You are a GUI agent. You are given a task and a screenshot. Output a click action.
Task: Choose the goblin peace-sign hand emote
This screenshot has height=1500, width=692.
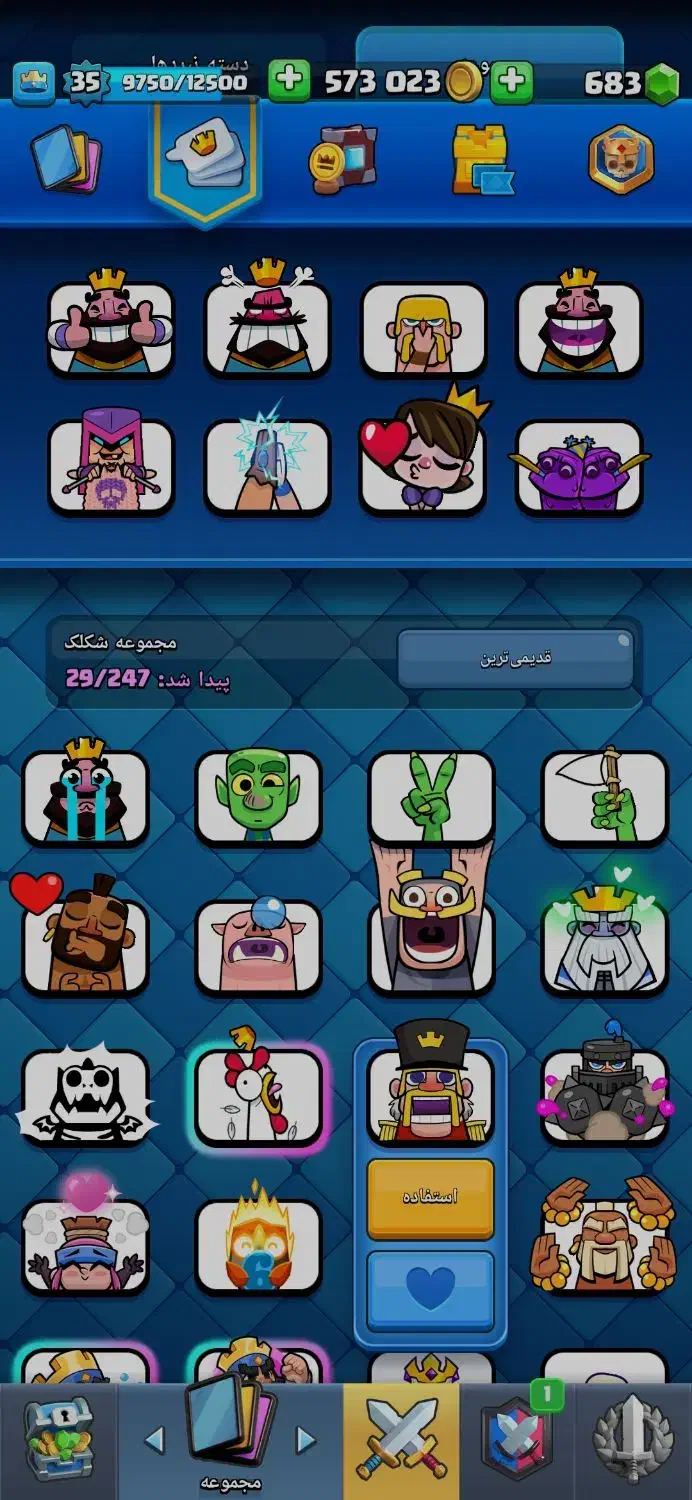[431, 797]
